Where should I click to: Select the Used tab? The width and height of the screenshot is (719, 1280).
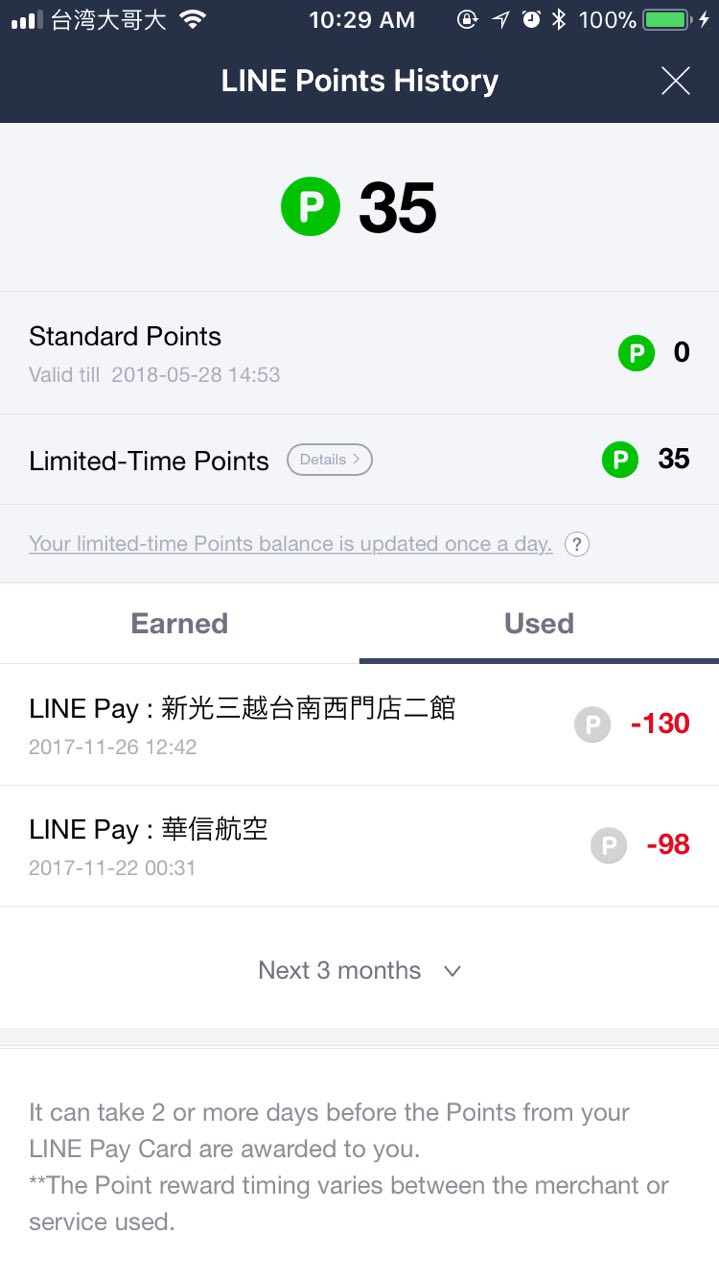click(539, 623)
